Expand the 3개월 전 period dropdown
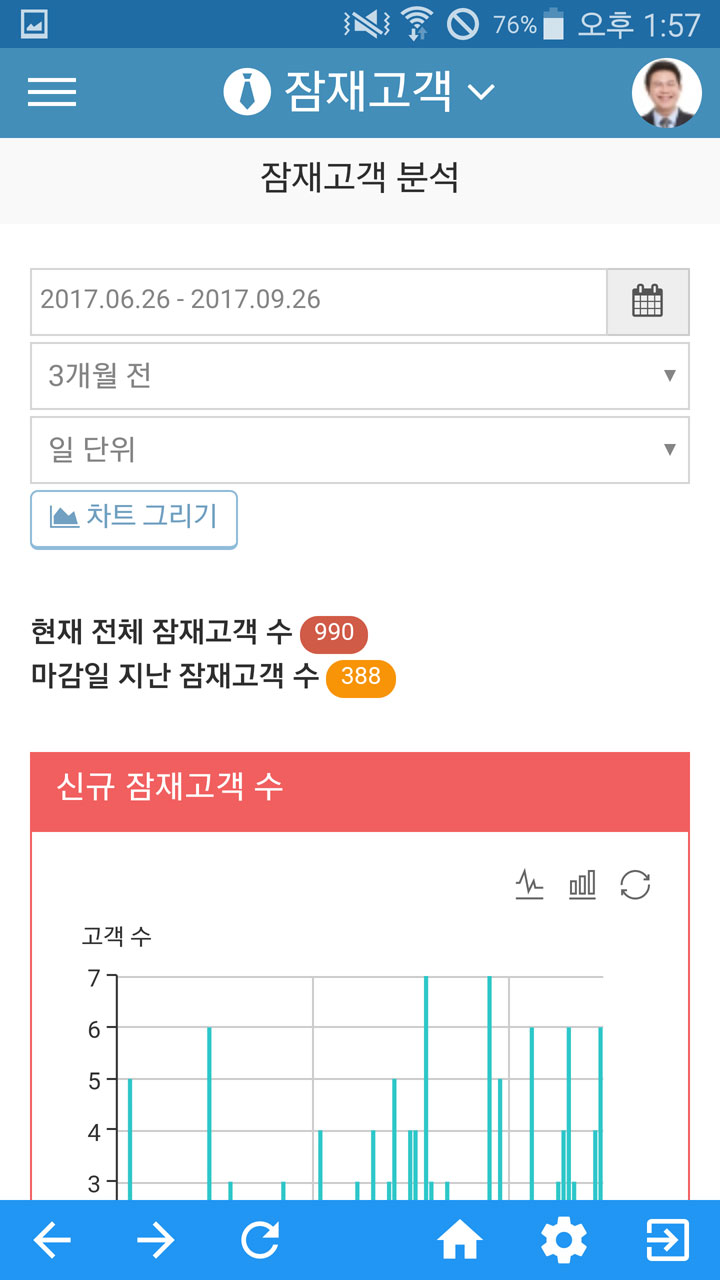 [360, 376]
